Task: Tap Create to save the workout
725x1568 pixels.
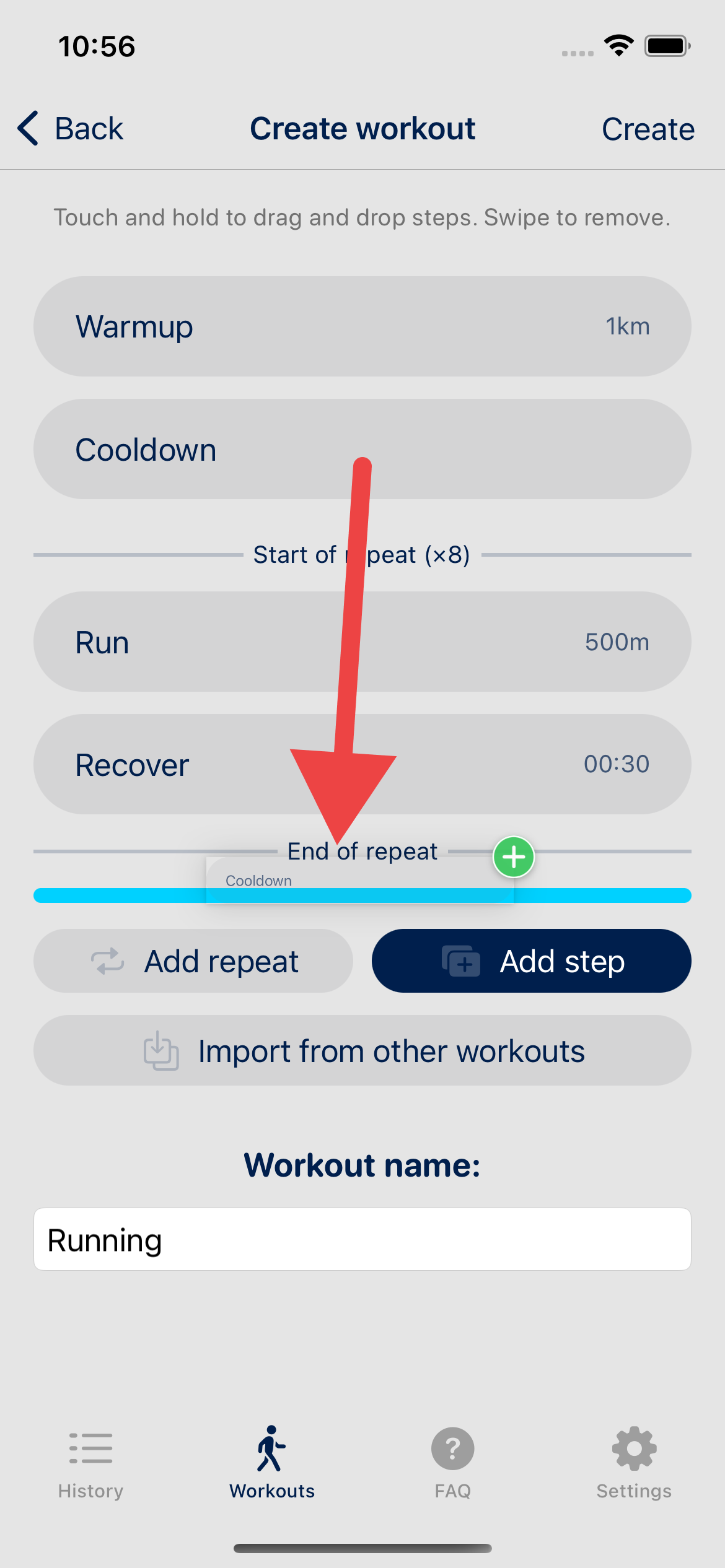Action: (x=648, y=129)
